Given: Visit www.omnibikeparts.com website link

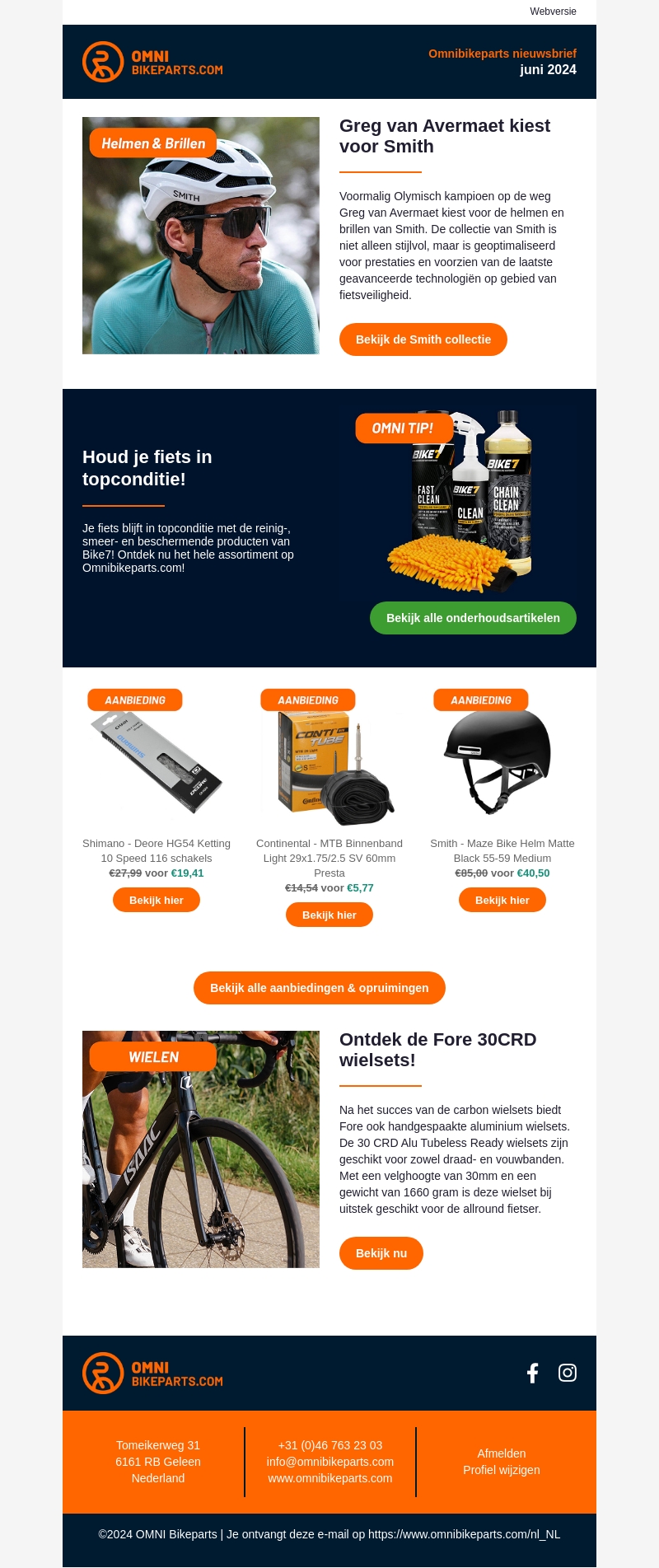Looking at the screenshot, I should [x=329, y=1478].
